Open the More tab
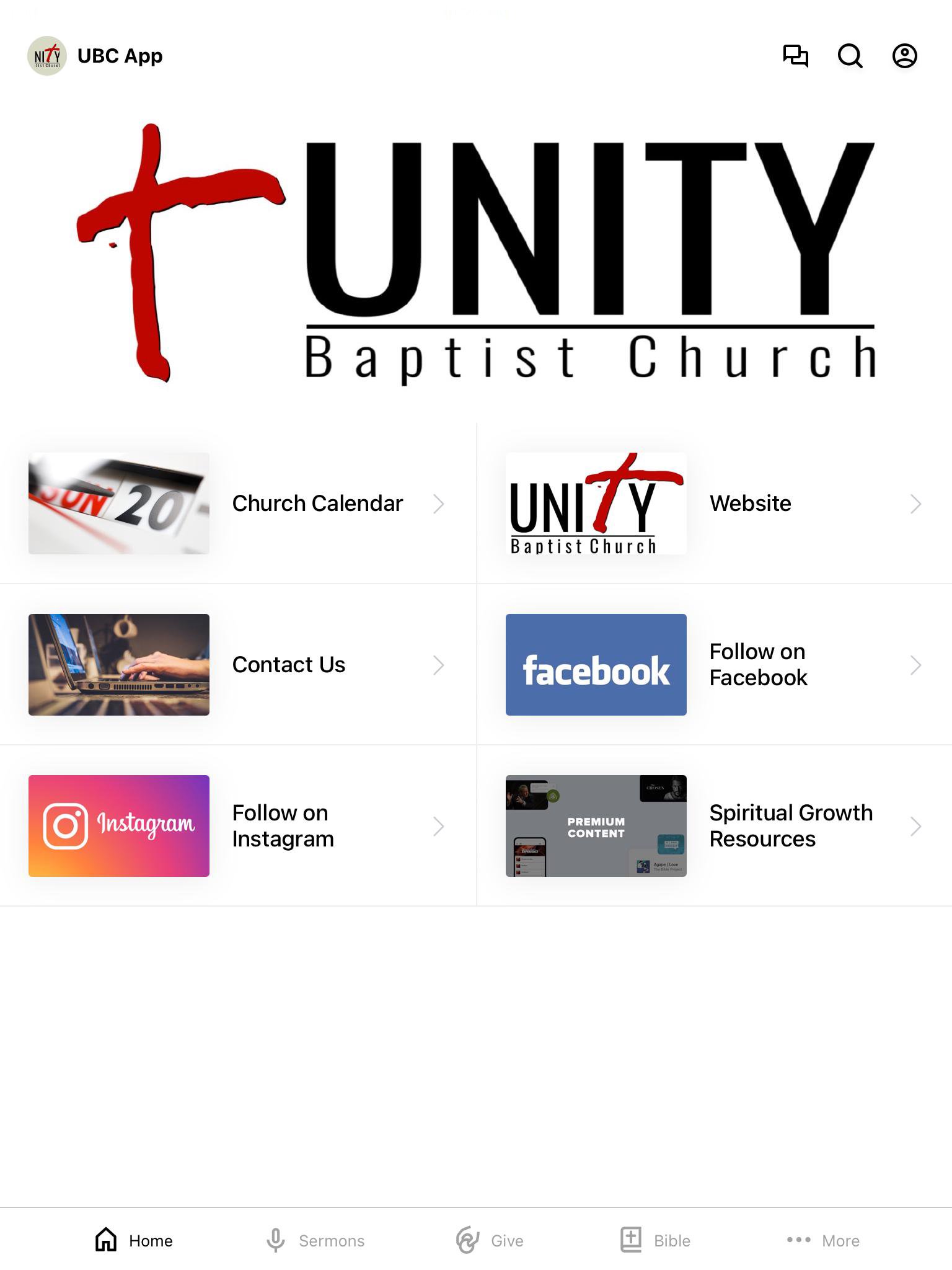The width and height of the screenshot is (952, 1270). (x=823, y=1240)
